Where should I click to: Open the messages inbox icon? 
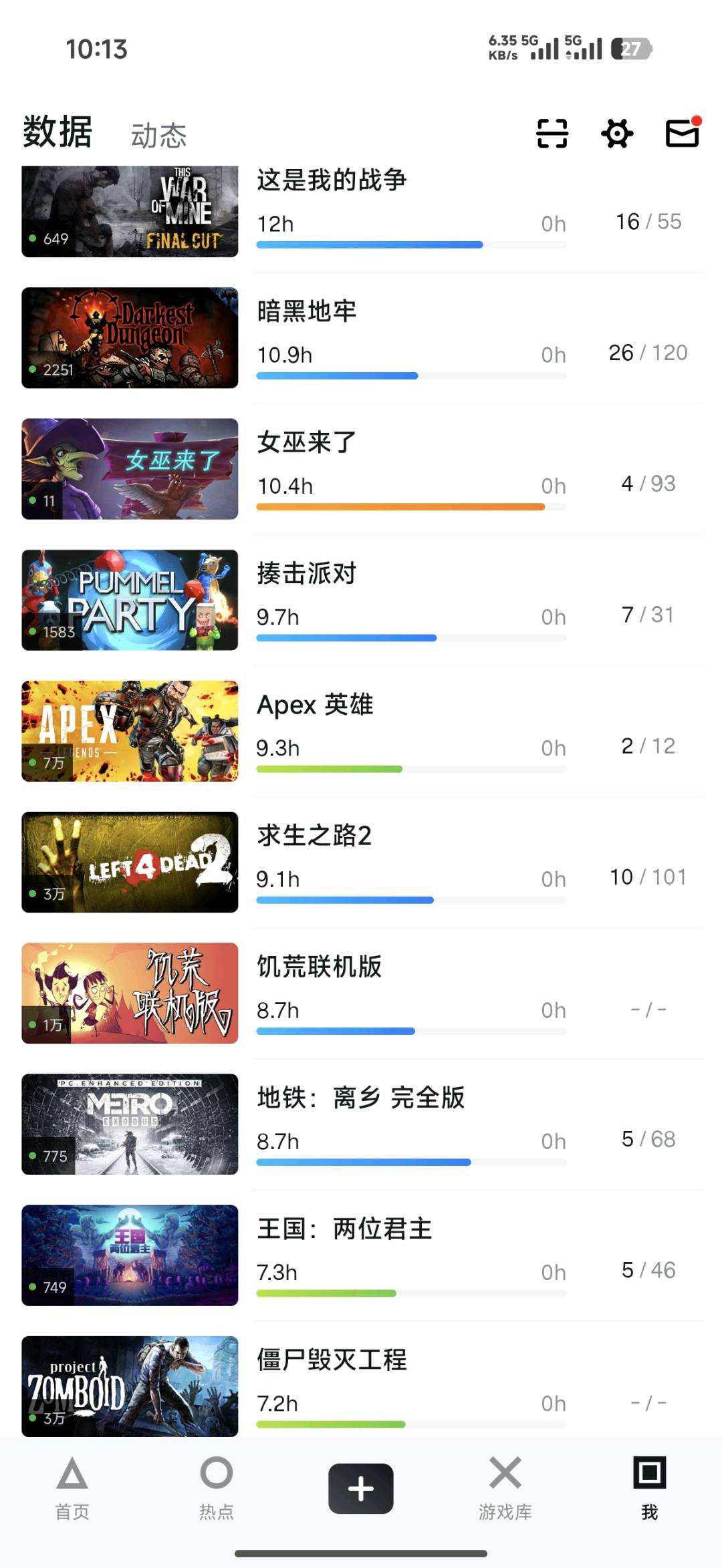pos(682,132)
